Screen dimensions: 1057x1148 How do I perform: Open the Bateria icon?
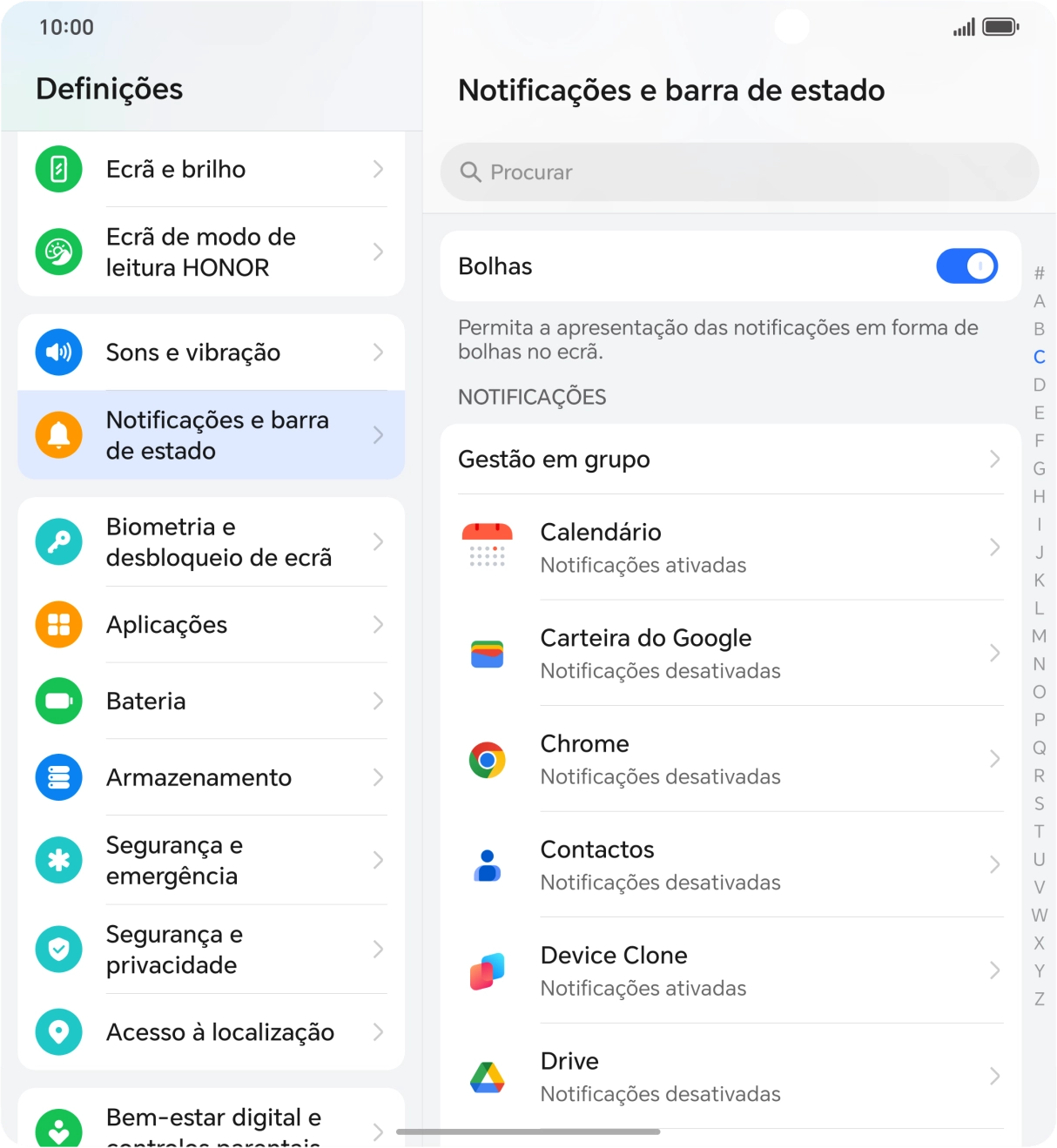coord(57,701)
